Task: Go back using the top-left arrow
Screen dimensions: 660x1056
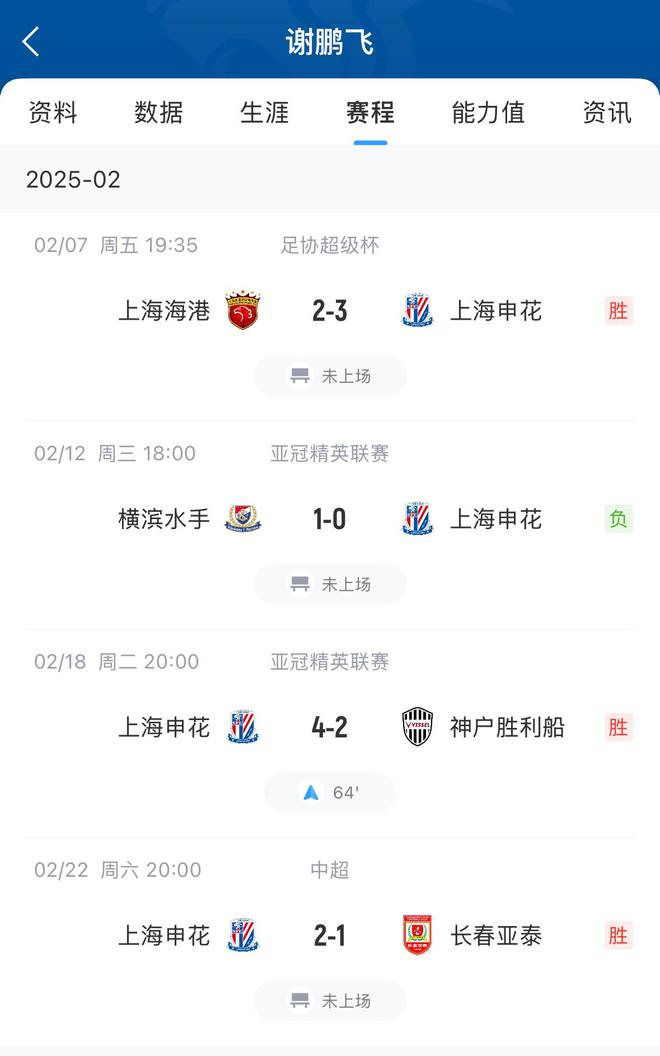Action: [31, 42]
